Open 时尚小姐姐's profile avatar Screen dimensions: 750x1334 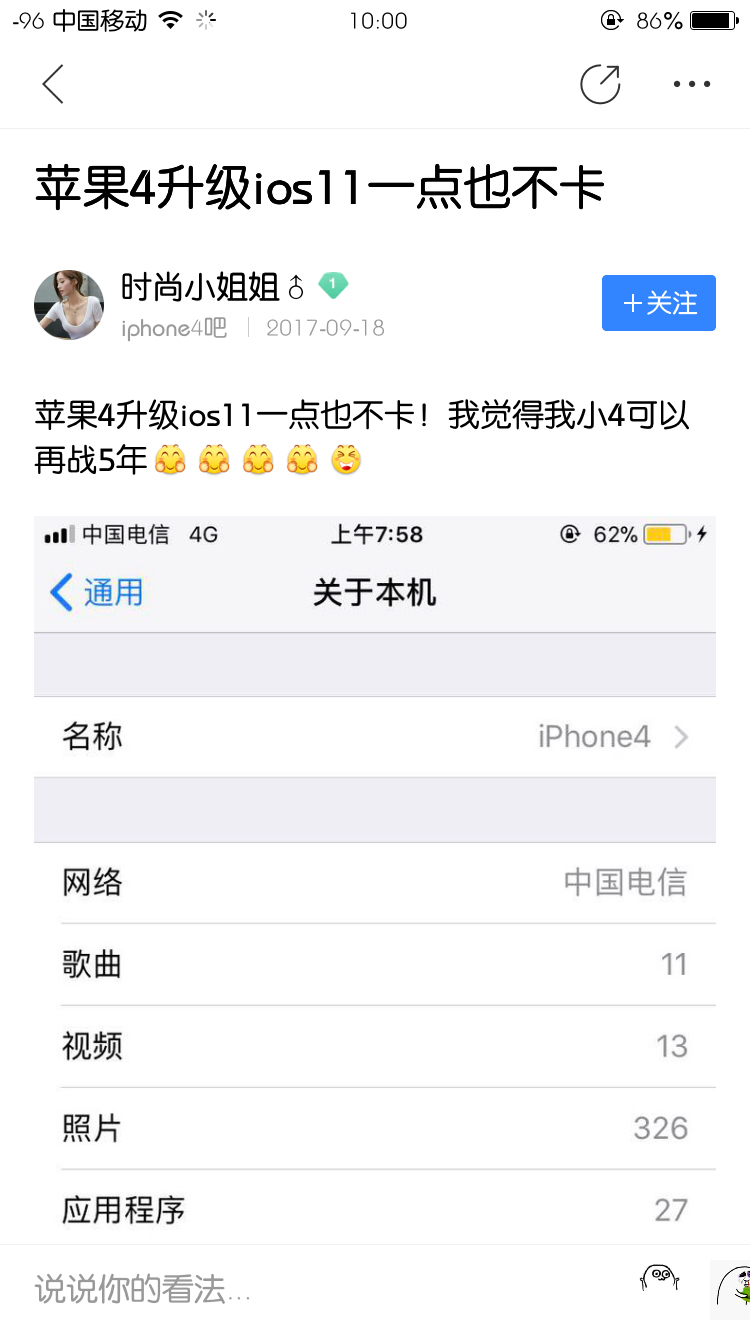pos(69,304)
